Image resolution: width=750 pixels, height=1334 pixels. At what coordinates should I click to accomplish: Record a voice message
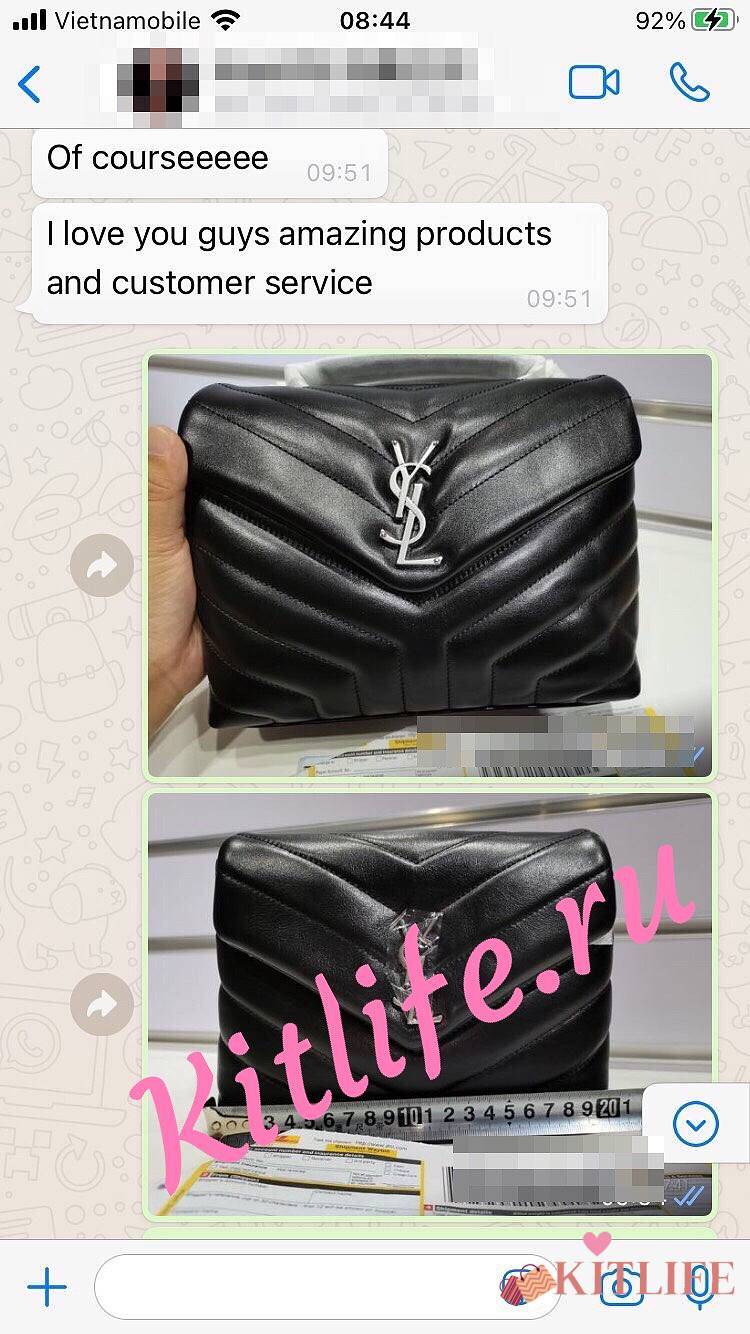coord(700,1287)
